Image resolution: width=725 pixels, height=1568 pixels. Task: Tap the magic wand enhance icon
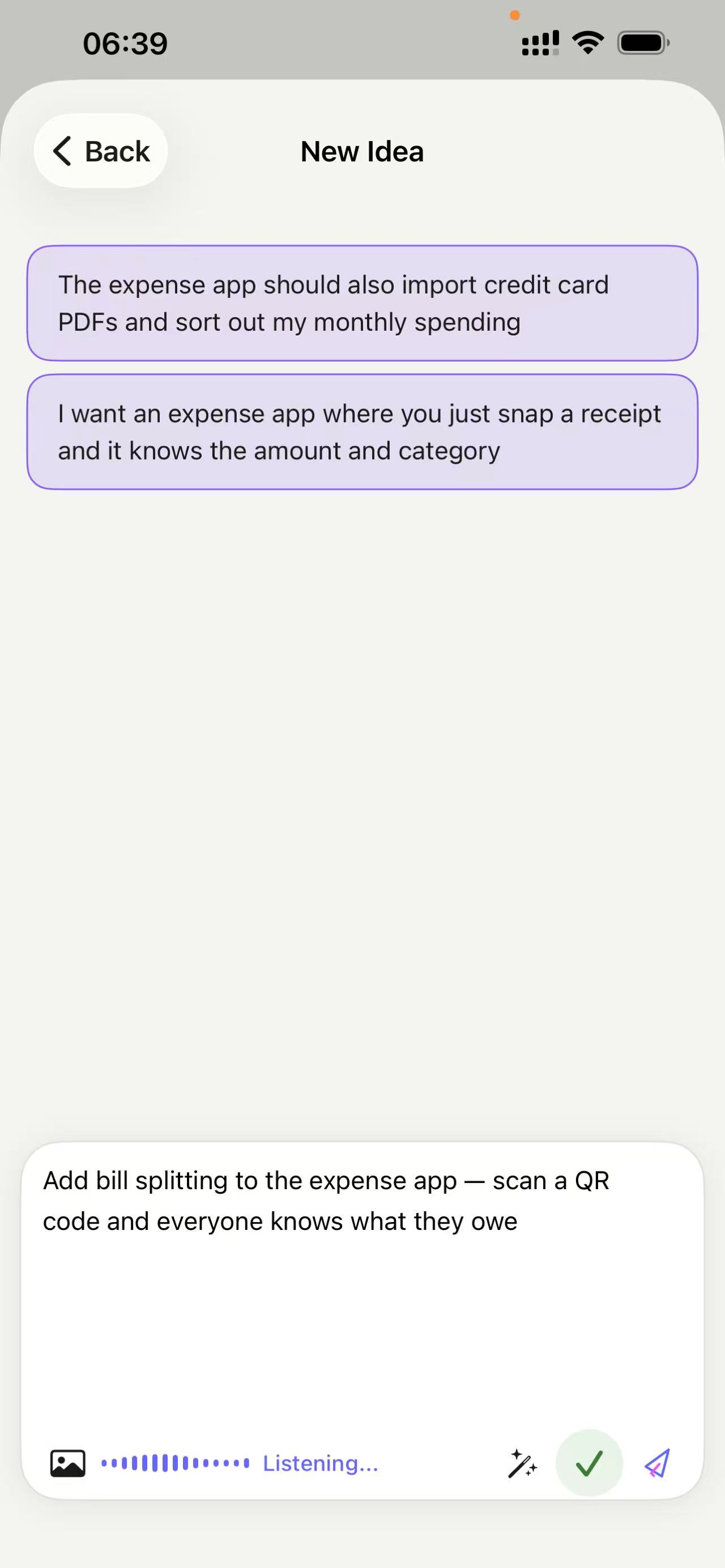tap(522, 1463)
